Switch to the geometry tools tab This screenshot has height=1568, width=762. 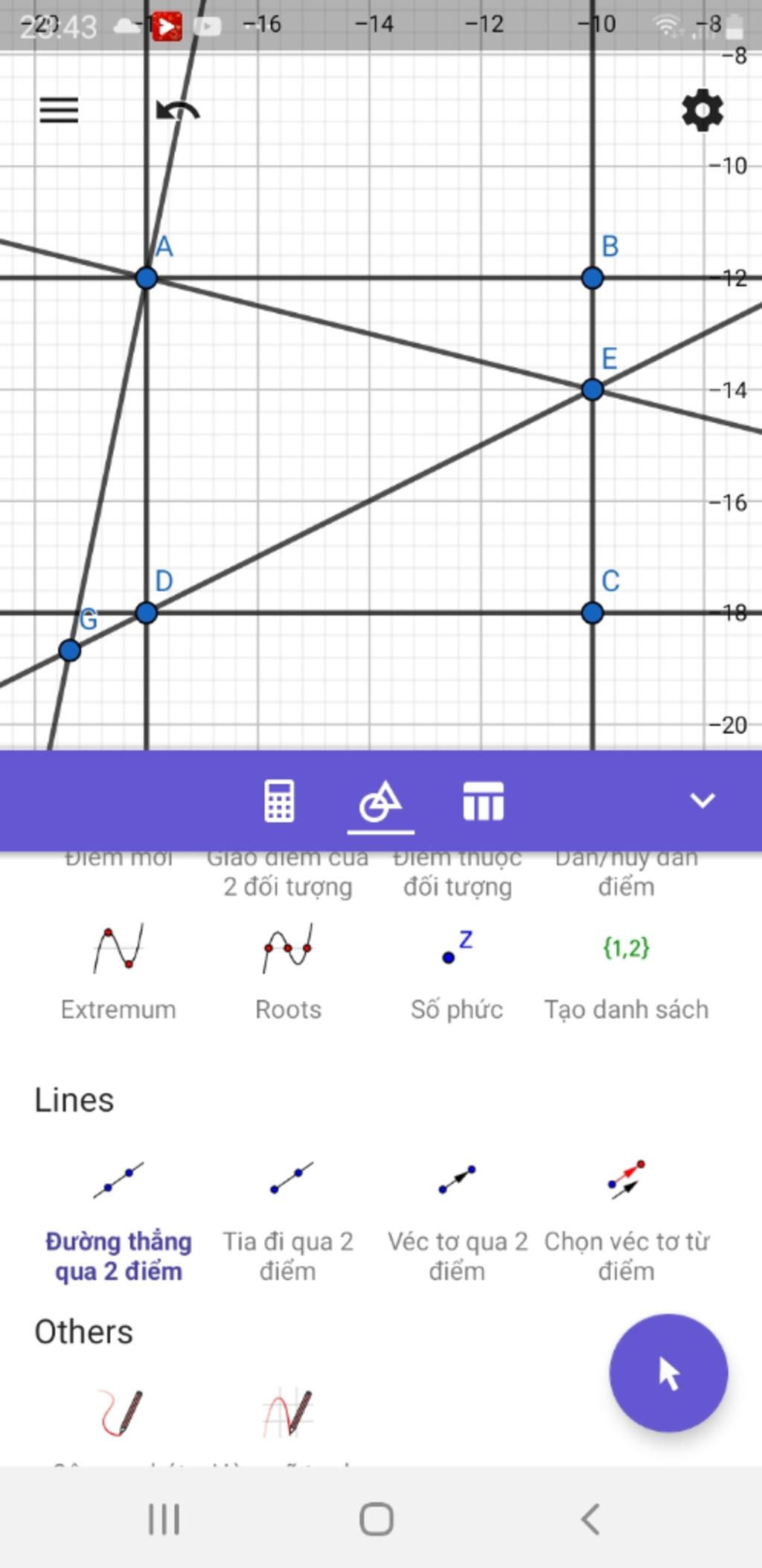(380, 801)
